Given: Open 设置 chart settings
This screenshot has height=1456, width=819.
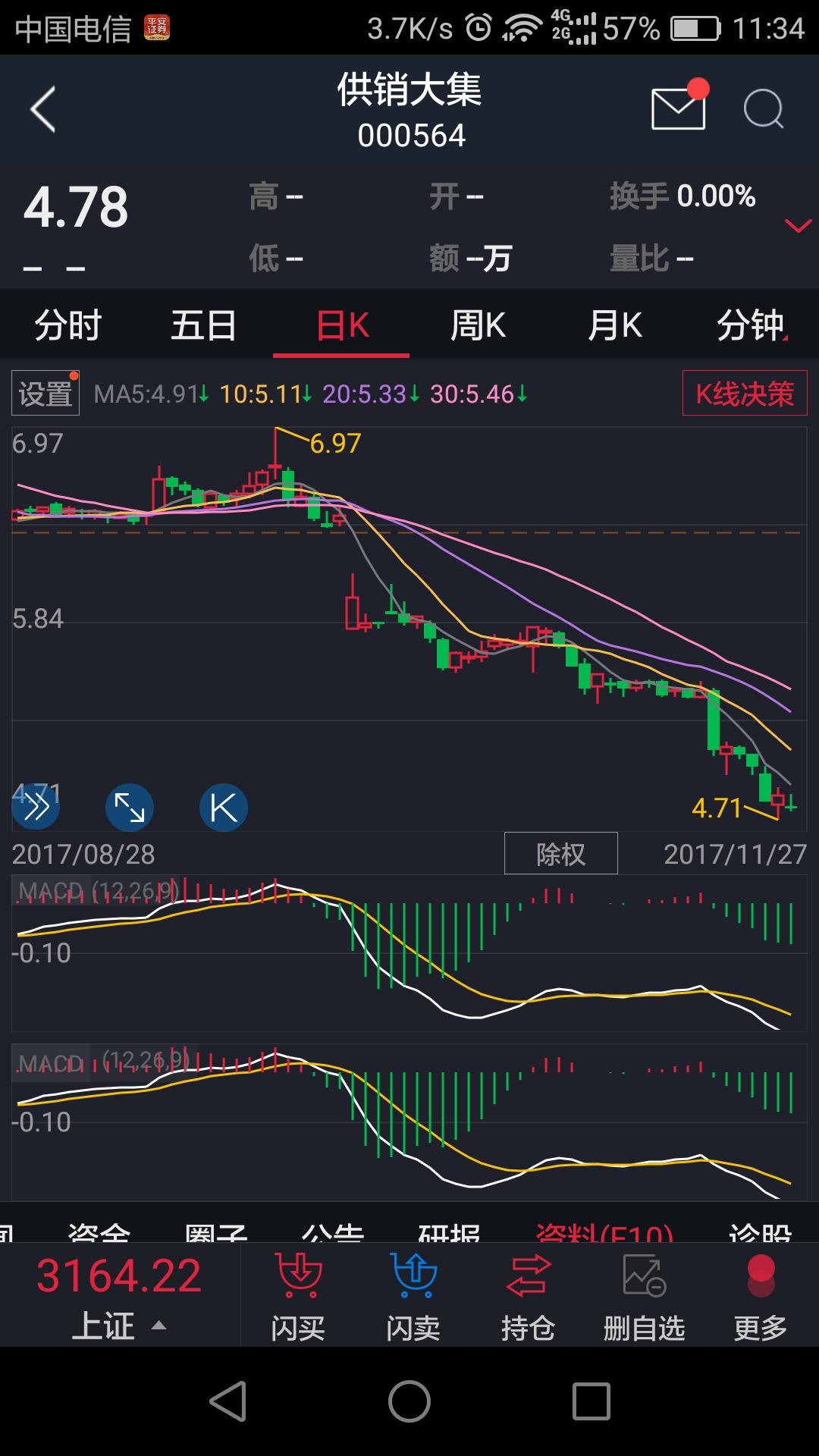Looking at the screenshot, I should click(x=45, y=393).
